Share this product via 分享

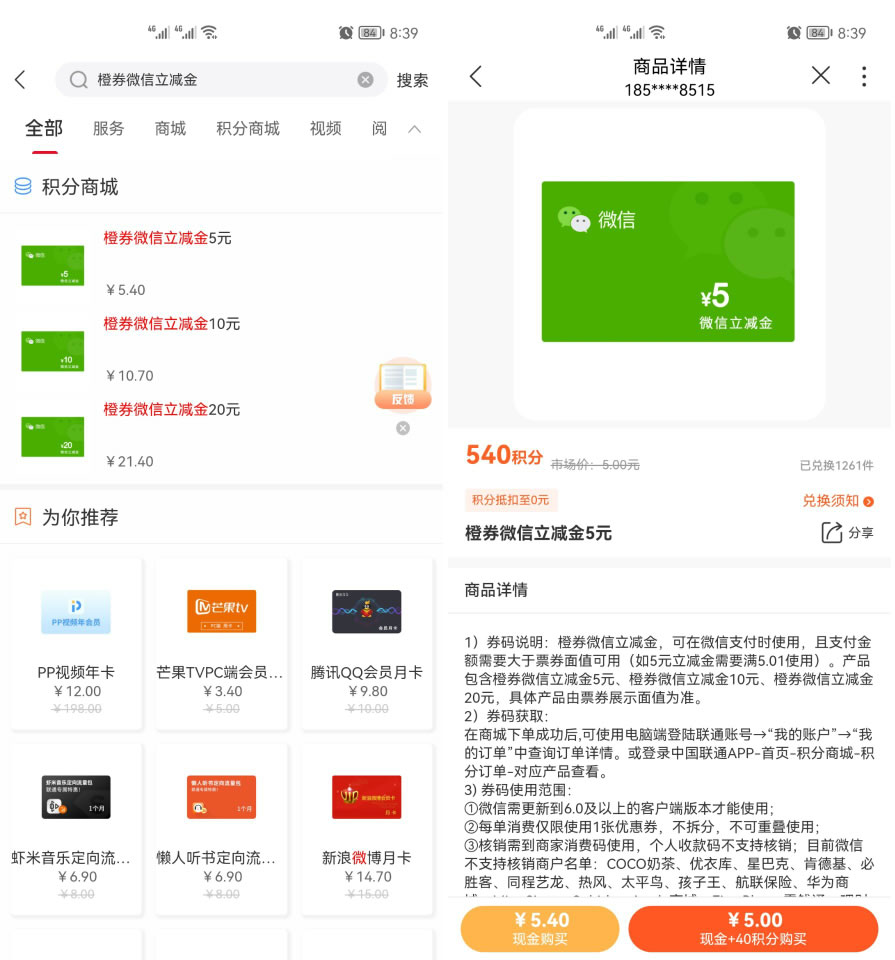[x=847, y=533]
